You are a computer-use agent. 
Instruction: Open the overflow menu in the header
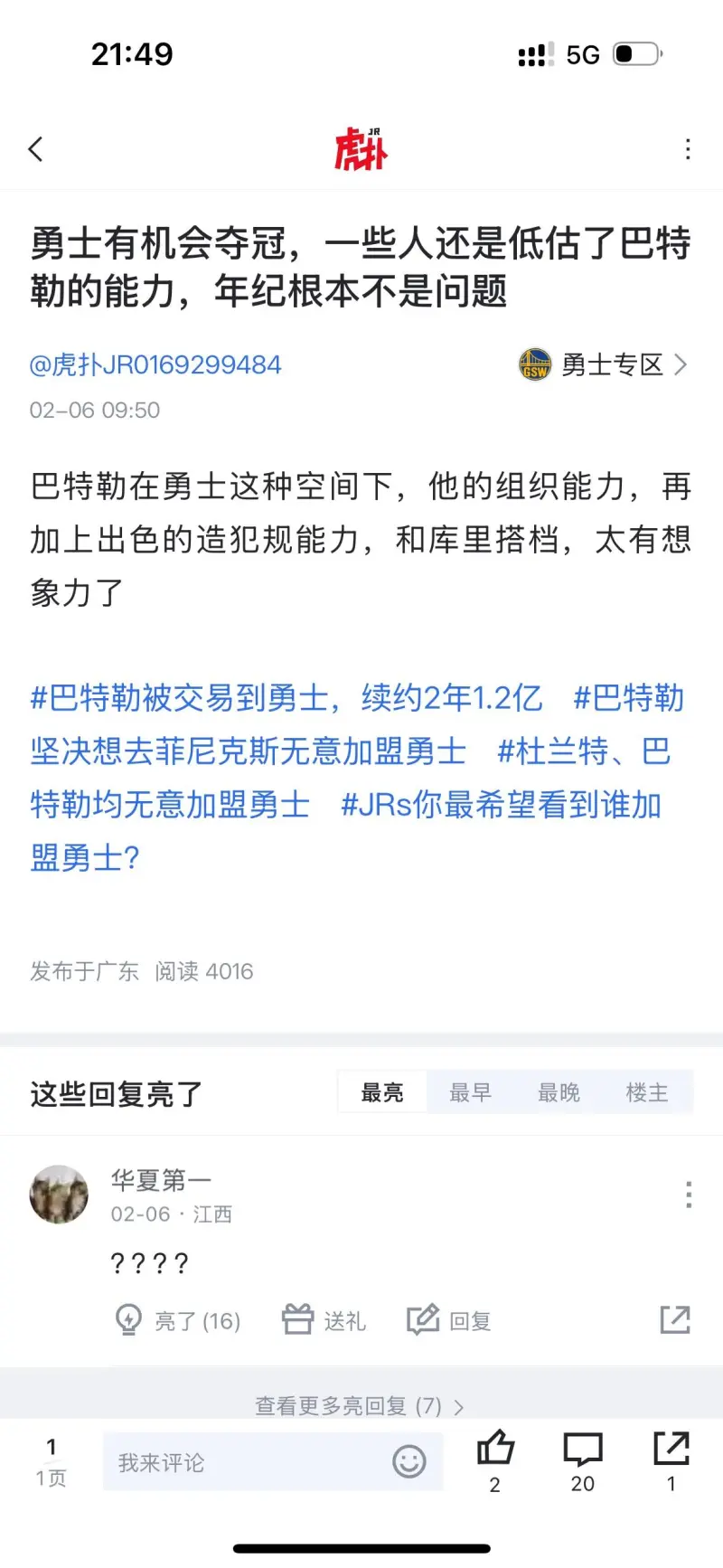pos(688,149)
